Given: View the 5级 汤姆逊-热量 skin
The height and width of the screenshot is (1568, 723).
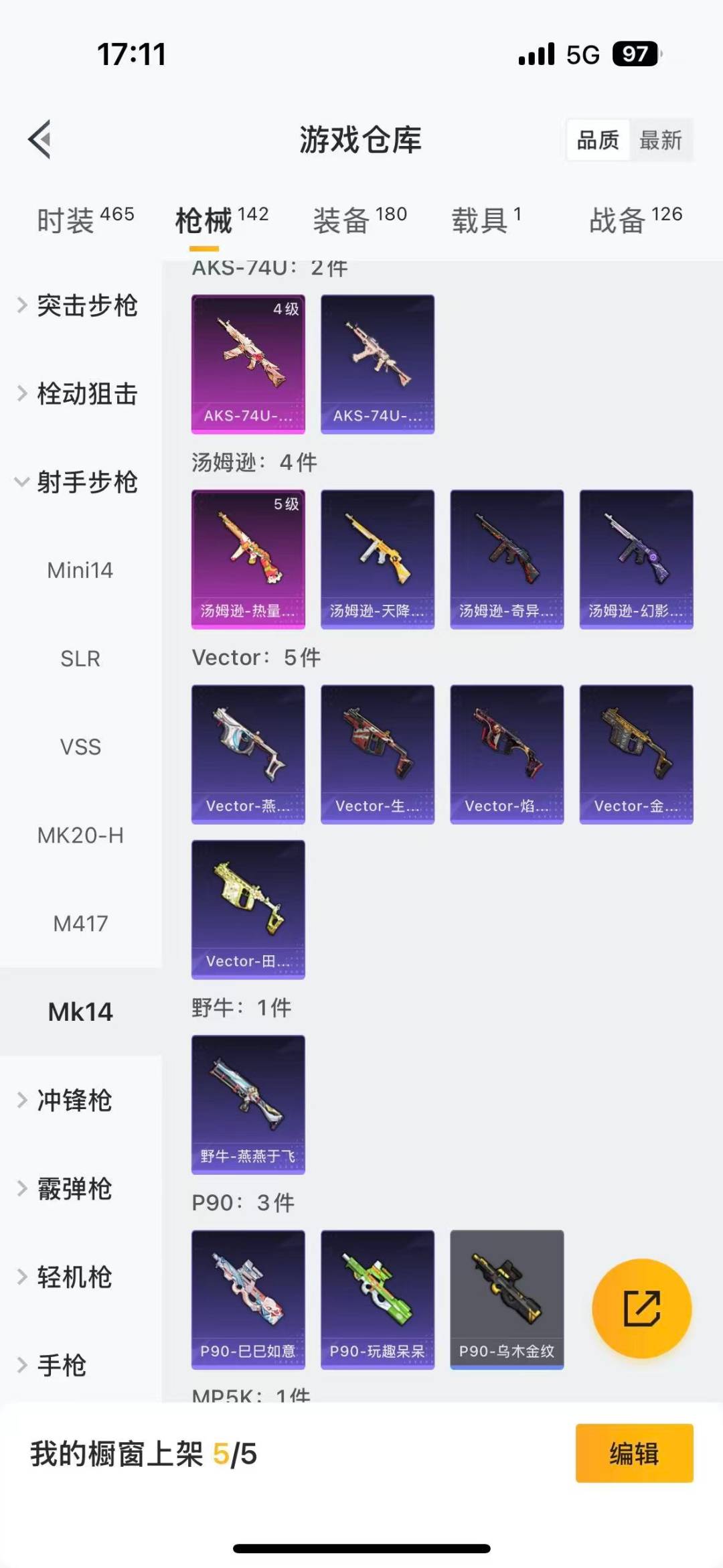Looking at the screenshot, I should (248, 559).
